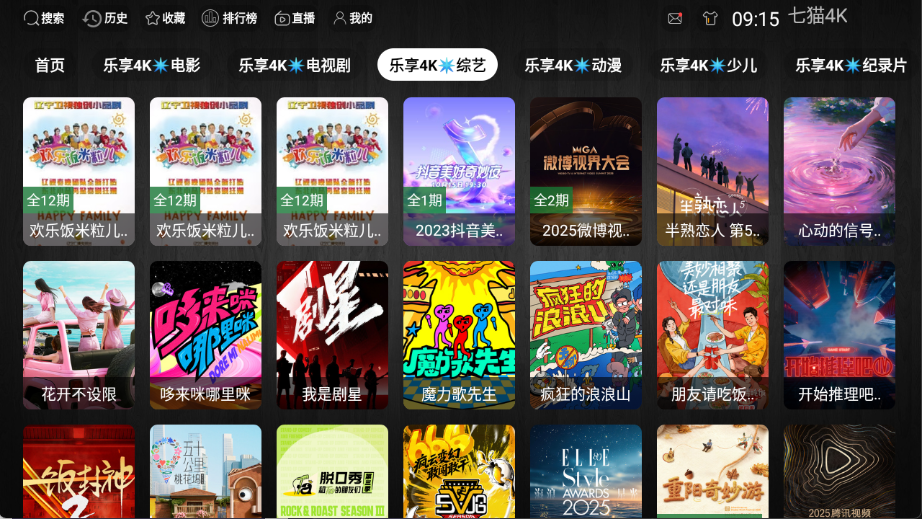Open the shirt theme icon
The height and width of the screenshot is (519, 922).
click(710, 18)
